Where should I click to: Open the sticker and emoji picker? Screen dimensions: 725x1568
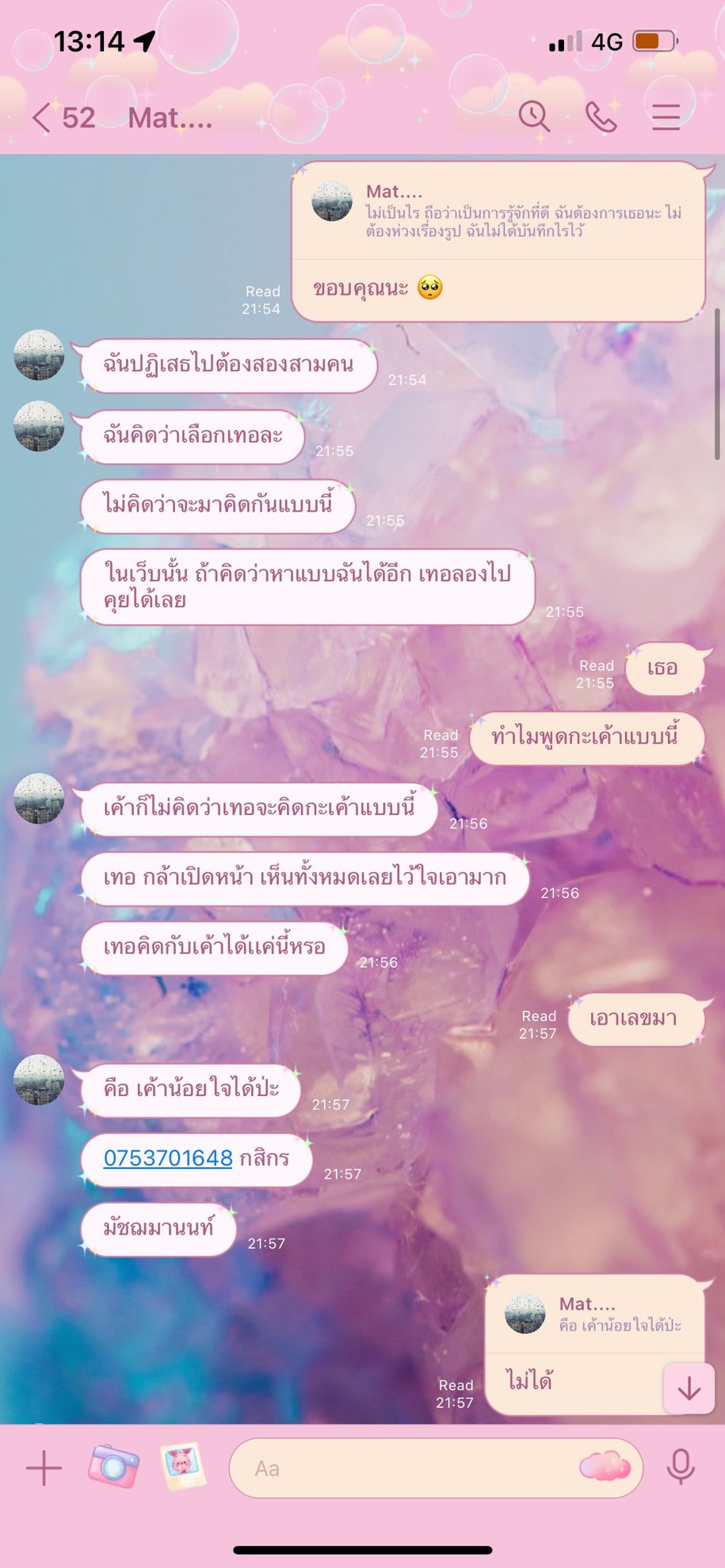tap(605, 1467)
